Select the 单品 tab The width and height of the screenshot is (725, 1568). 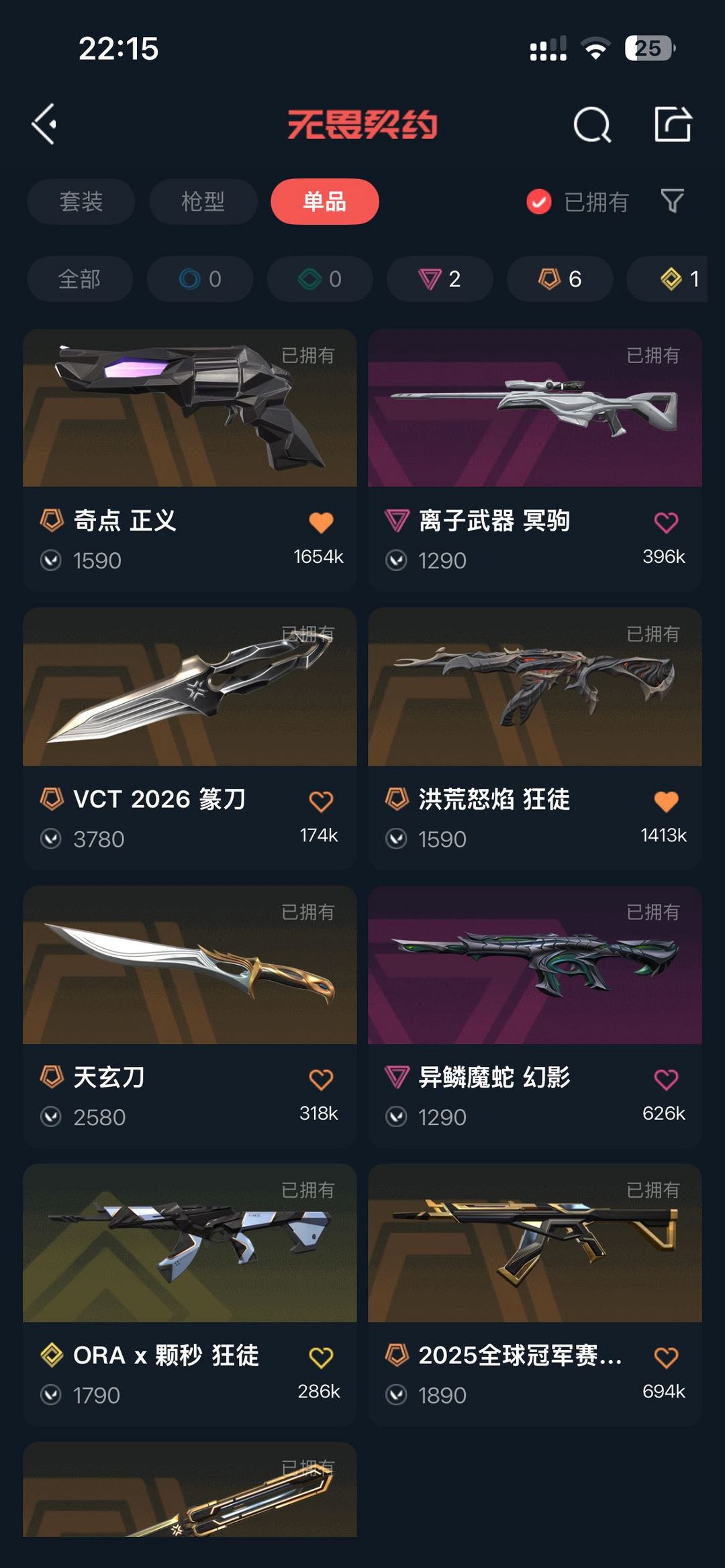(324, 201)
